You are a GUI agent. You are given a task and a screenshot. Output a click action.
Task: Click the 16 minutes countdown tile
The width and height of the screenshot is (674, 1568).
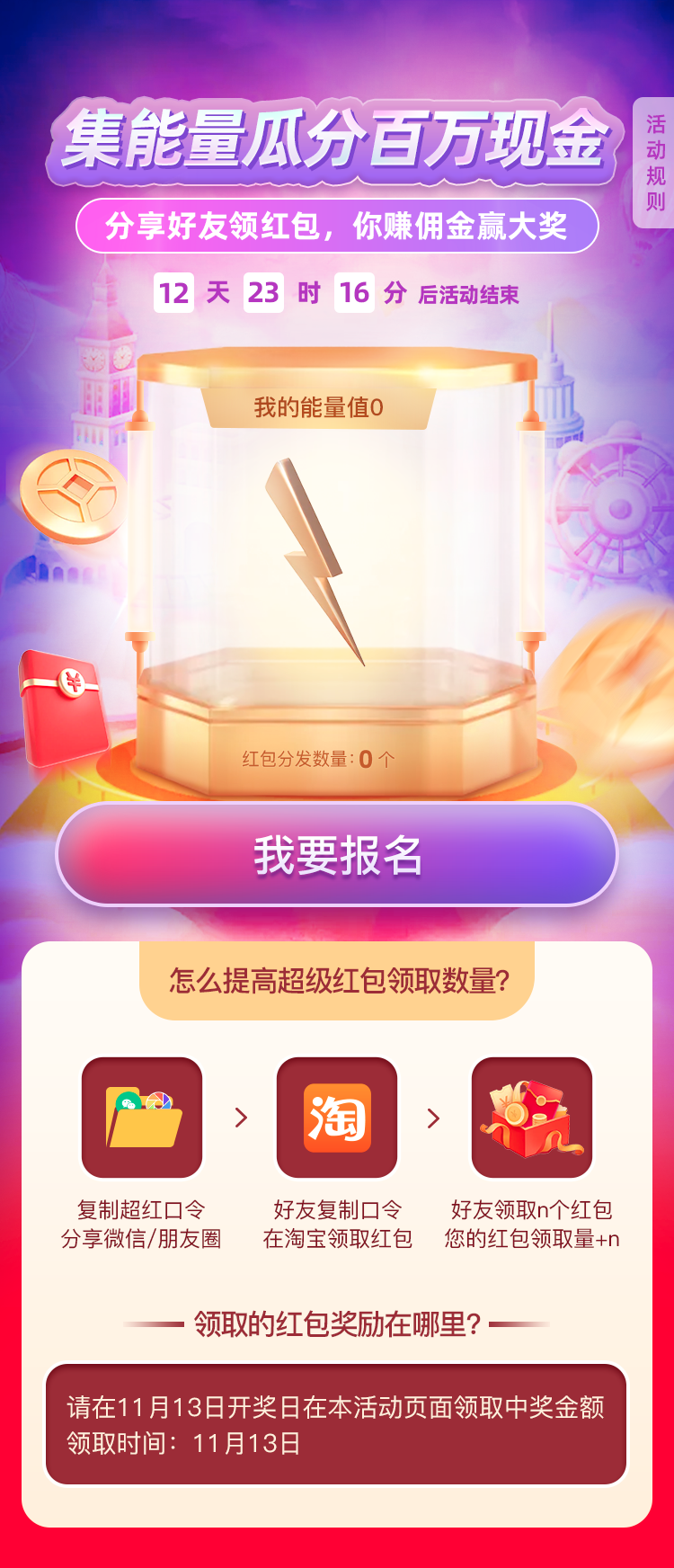[354, 290]
